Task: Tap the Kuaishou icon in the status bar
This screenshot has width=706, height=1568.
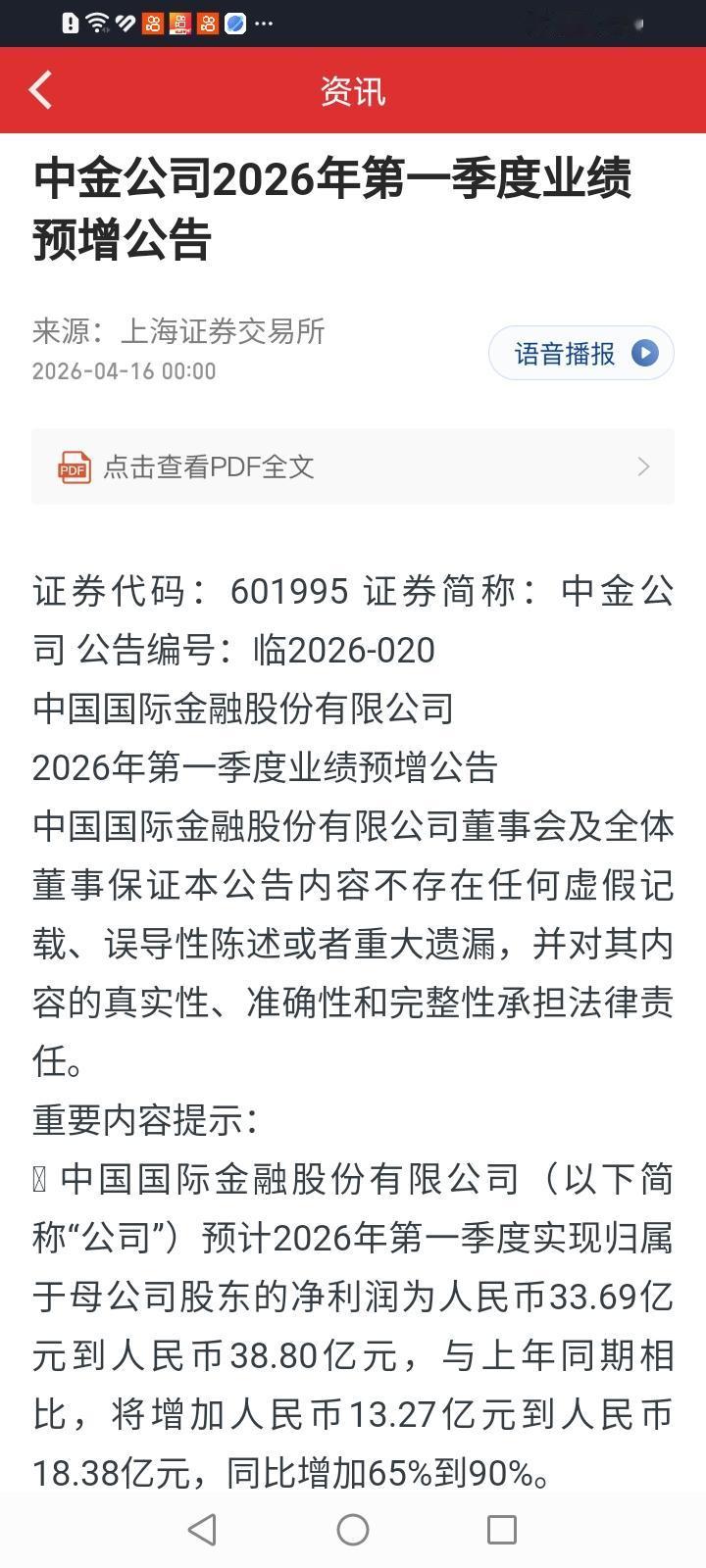Action: click(152, 23)
